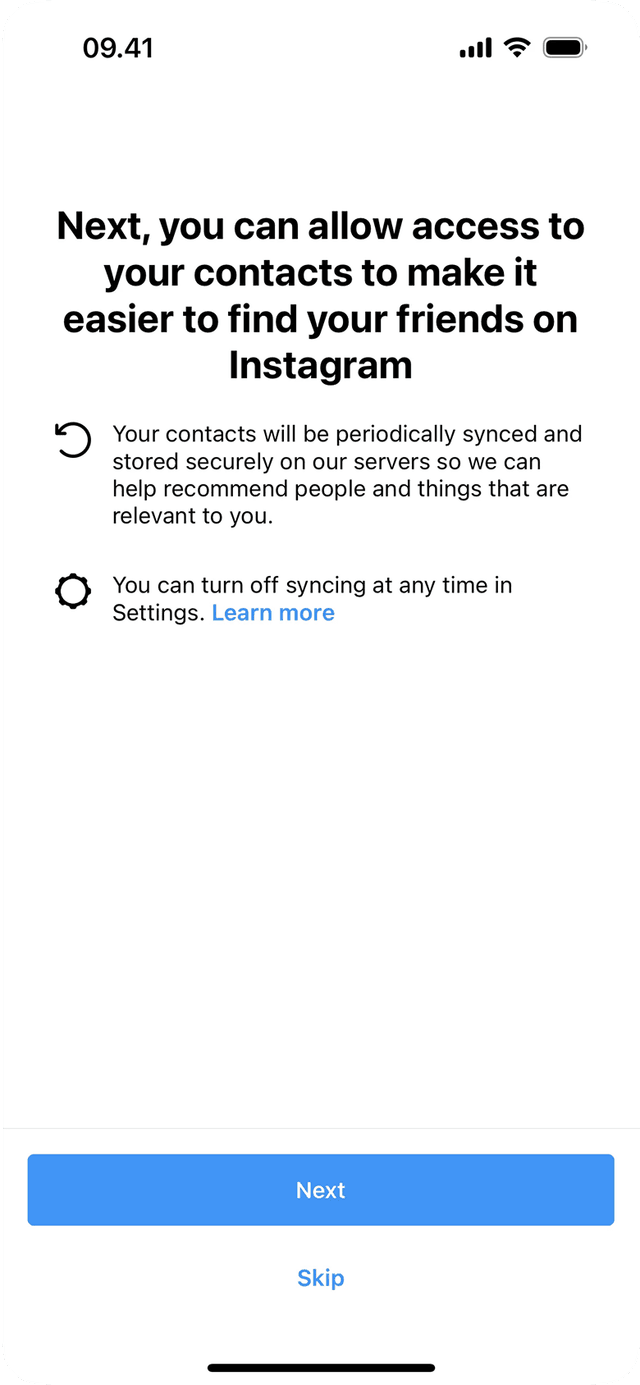Tap the blue Next button
This screenshot has width=640, height=1385.
click(x=320, y=1190)
